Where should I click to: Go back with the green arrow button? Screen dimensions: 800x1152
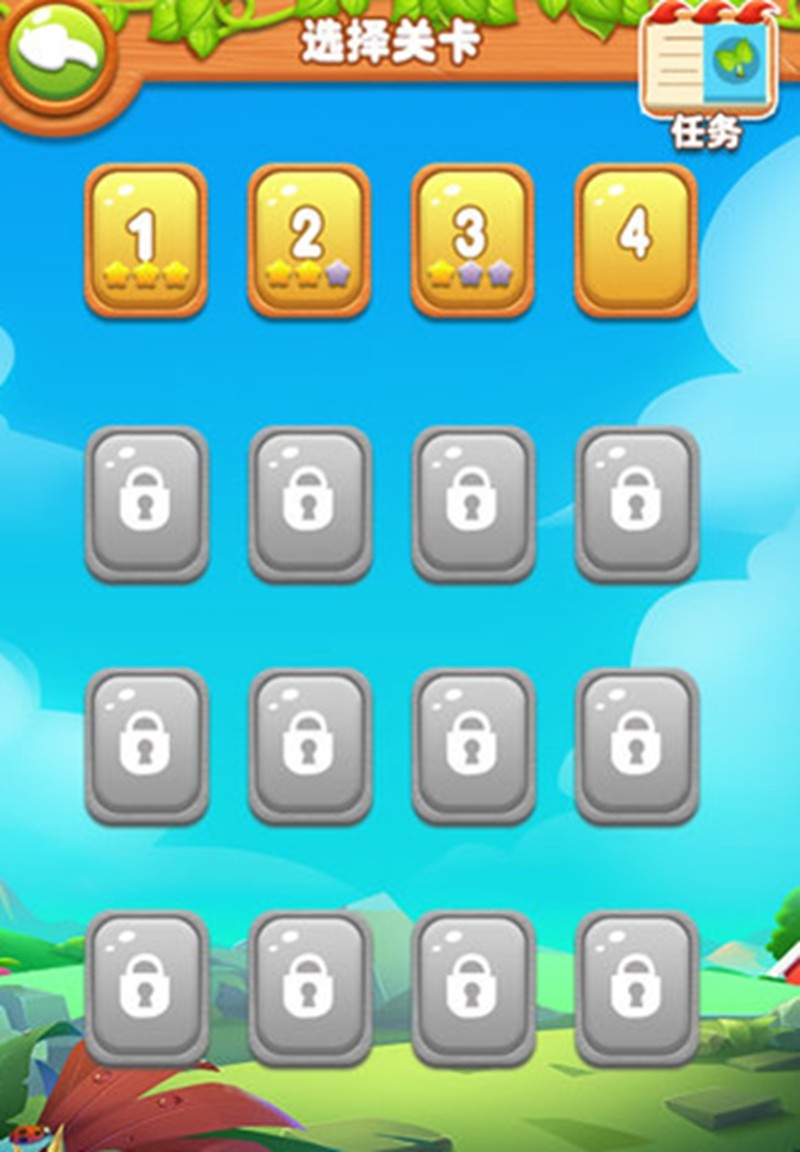pos(57,57)
